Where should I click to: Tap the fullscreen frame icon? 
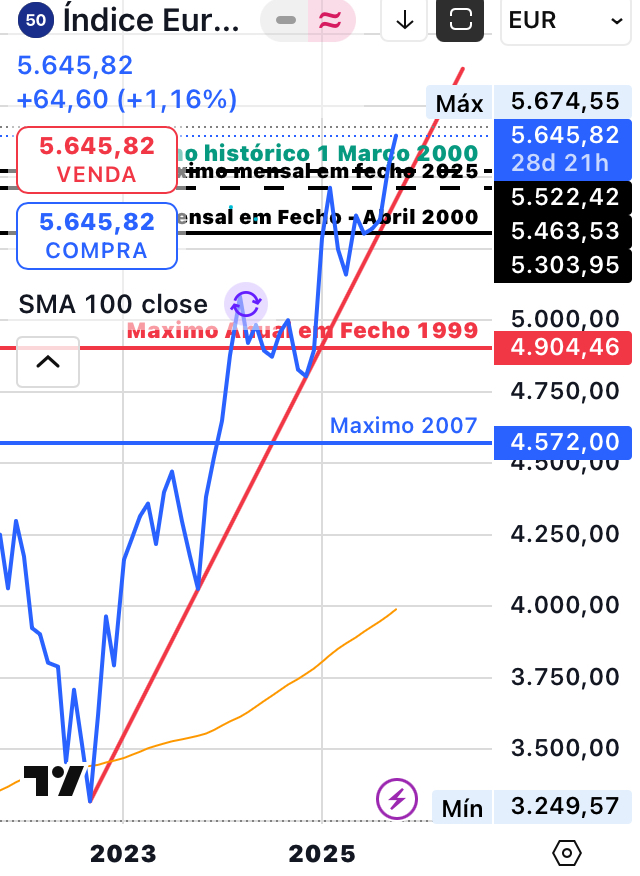[x=460, y=20]
